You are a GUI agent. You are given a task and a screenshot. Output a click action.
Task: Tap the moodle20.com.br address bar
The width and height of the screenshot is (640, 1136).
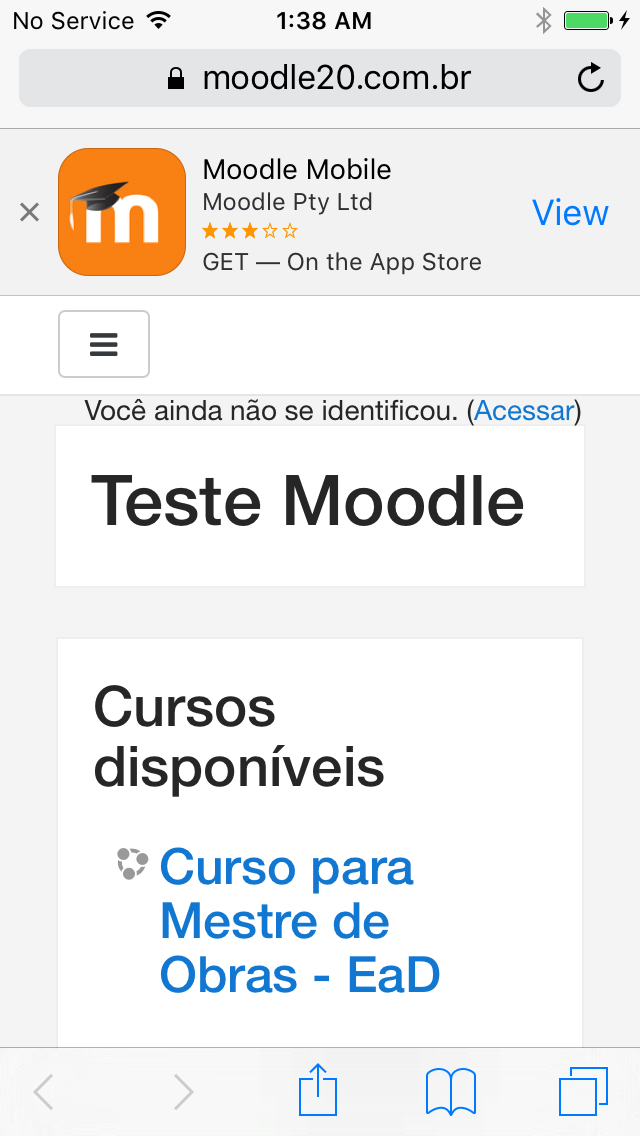pos(320,78)
